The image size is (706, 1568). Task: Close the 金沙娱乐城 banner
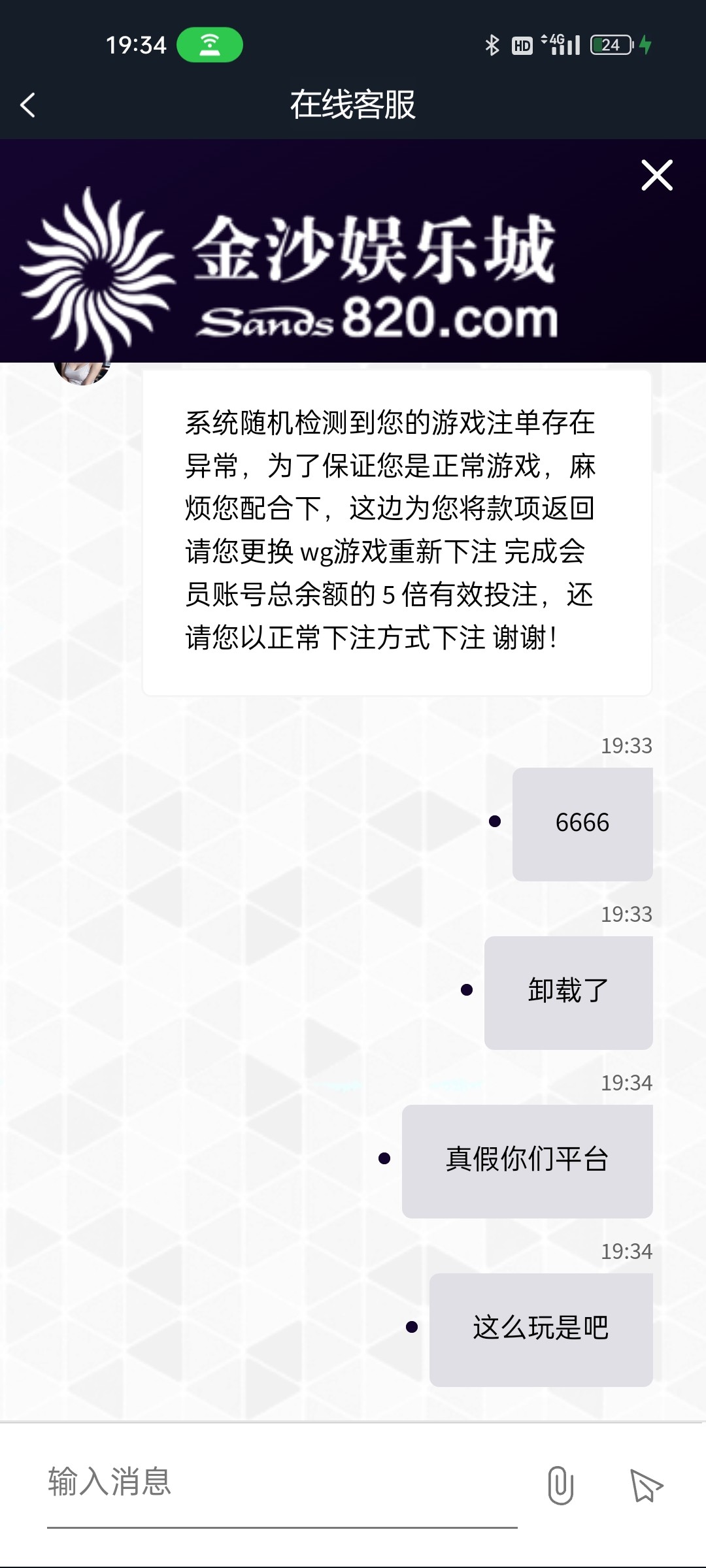click(657, 175)
